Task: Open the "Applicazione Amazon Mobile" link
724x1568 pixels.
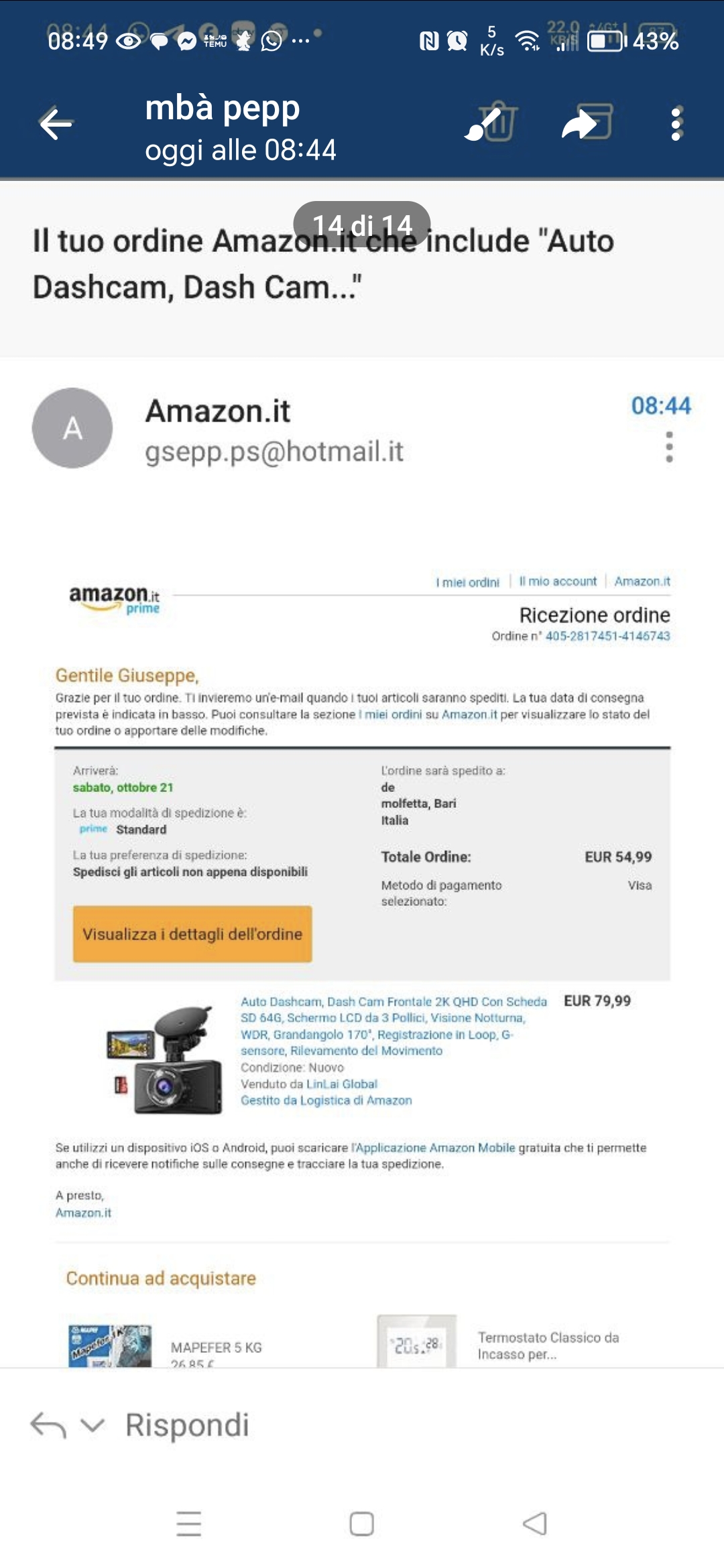Action: point(435,1148)
